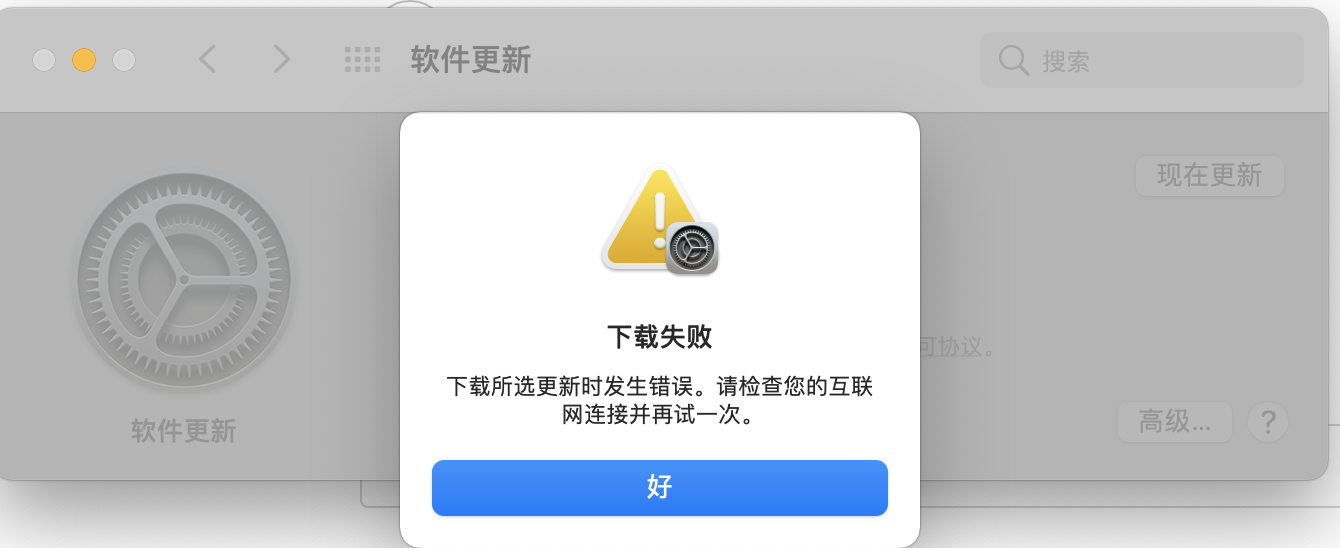Click the 现在更新 button
The height and width of the screenshot is (548, 1340).
point(1209,176)
